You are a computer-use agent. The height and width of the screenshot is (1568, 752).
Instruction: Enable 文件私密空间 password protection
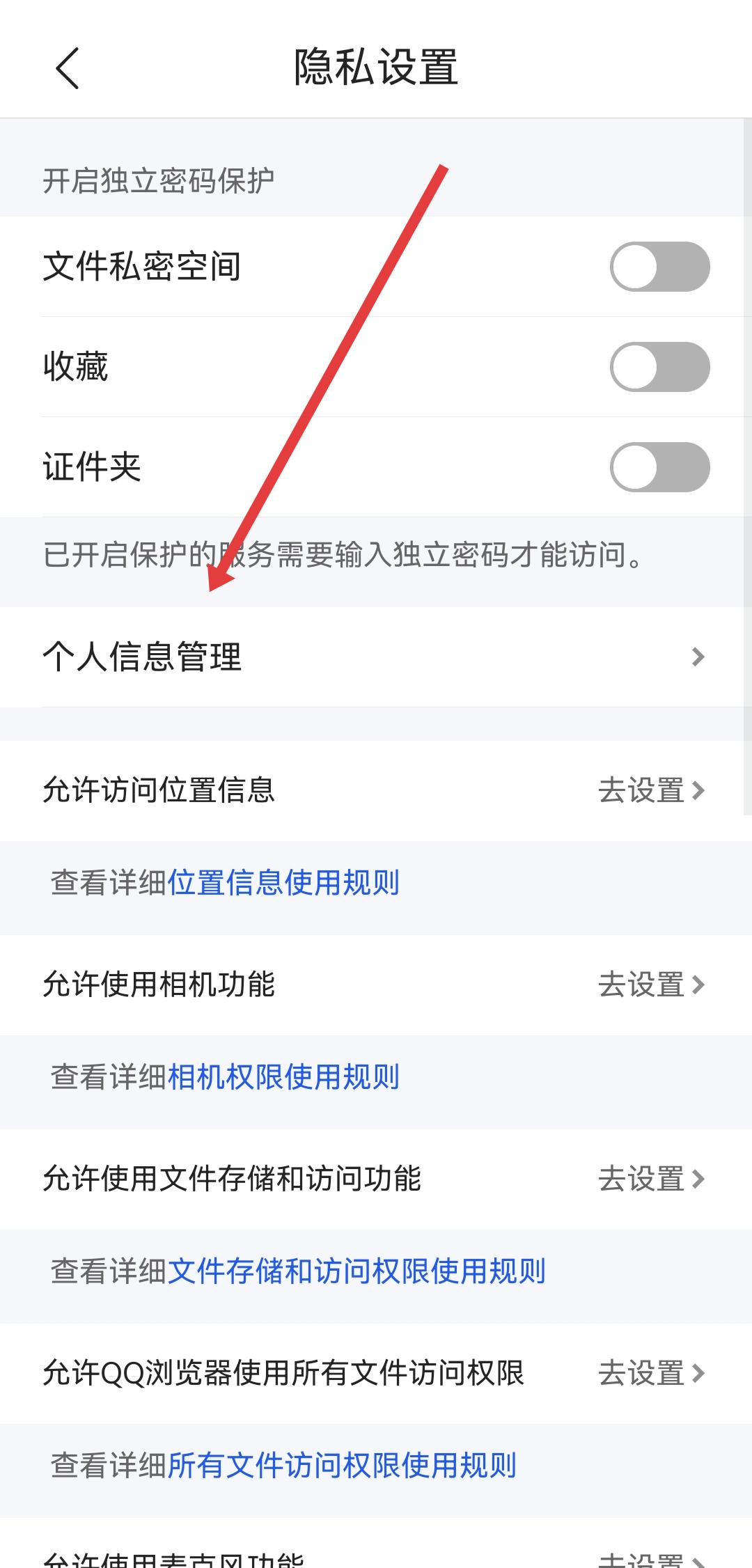[x=659, y=267]
